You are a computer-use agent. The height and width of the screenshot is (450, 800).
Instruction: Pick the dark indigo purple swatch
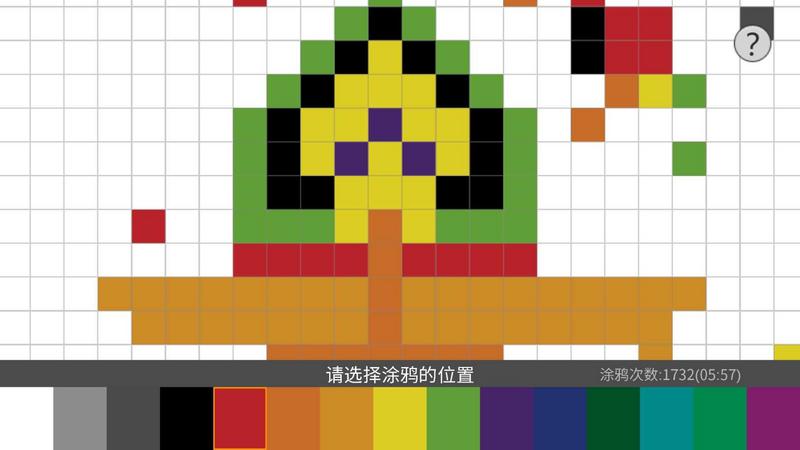[x=506, y=418]
